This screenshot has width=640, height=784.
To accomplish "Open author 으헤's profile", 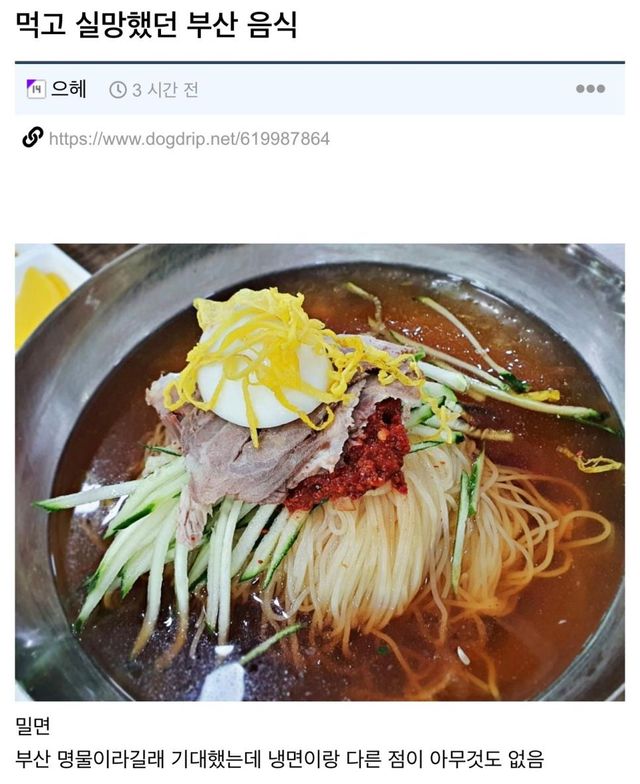I will (68, 89).
